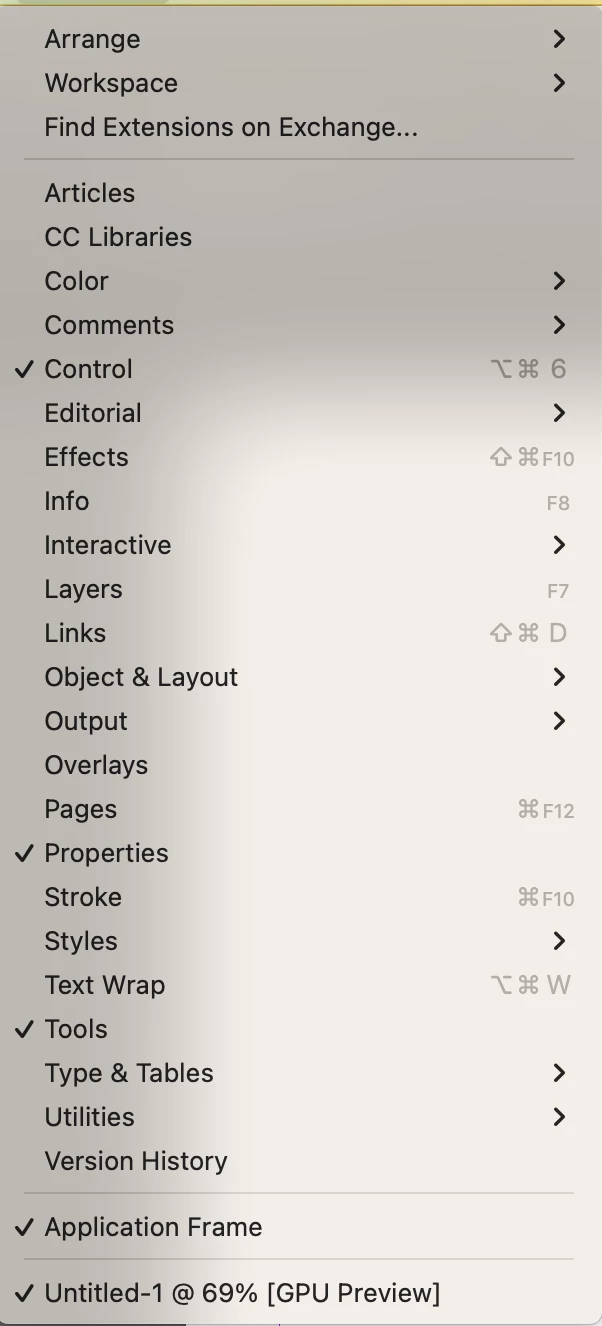Toggle the Application Frame option
Image resolution: width=602 pixels, height=1326 pixels.
tap(153, 1227)
